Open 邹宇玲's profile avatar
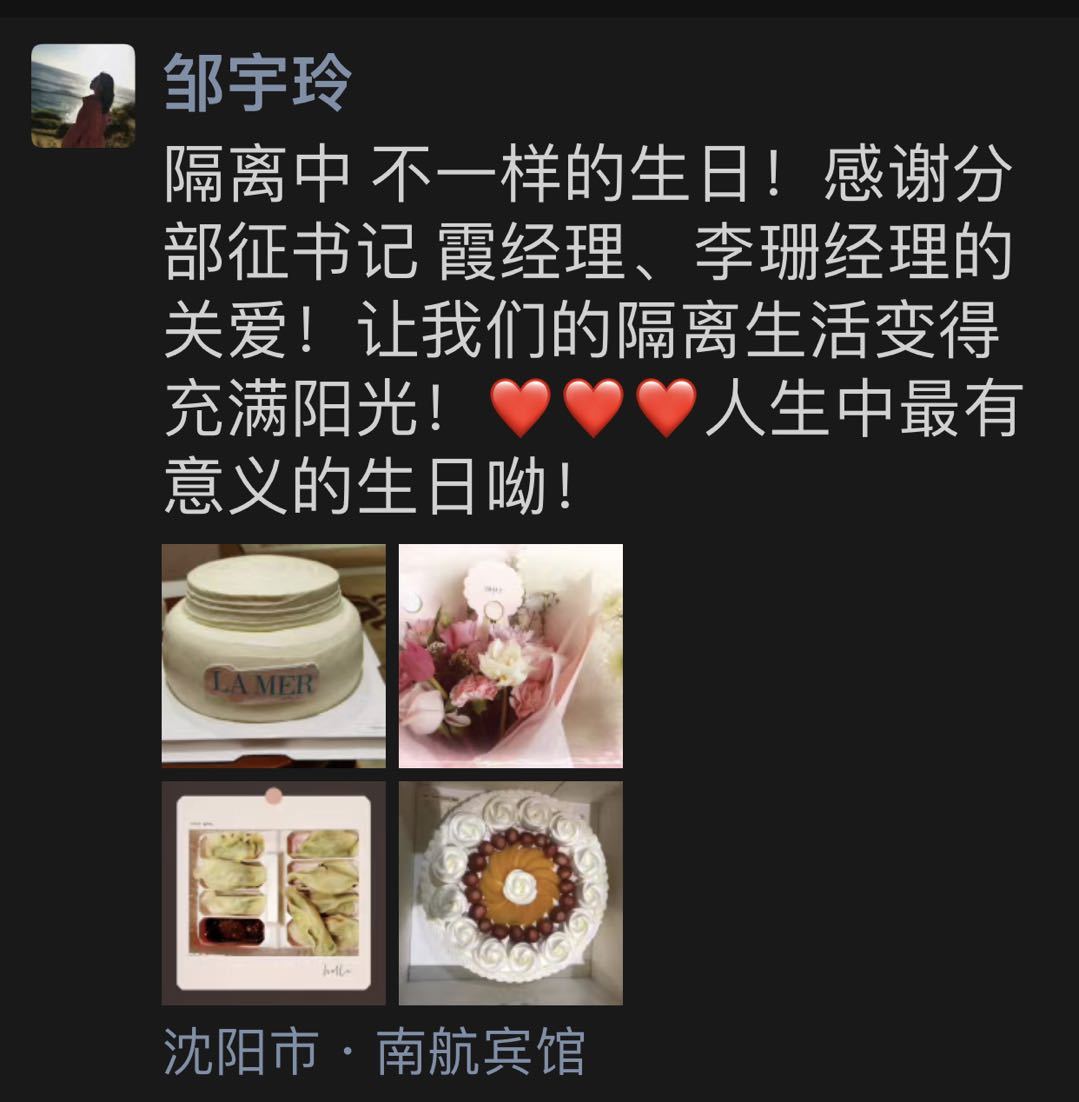 click(x=83, y=96)
